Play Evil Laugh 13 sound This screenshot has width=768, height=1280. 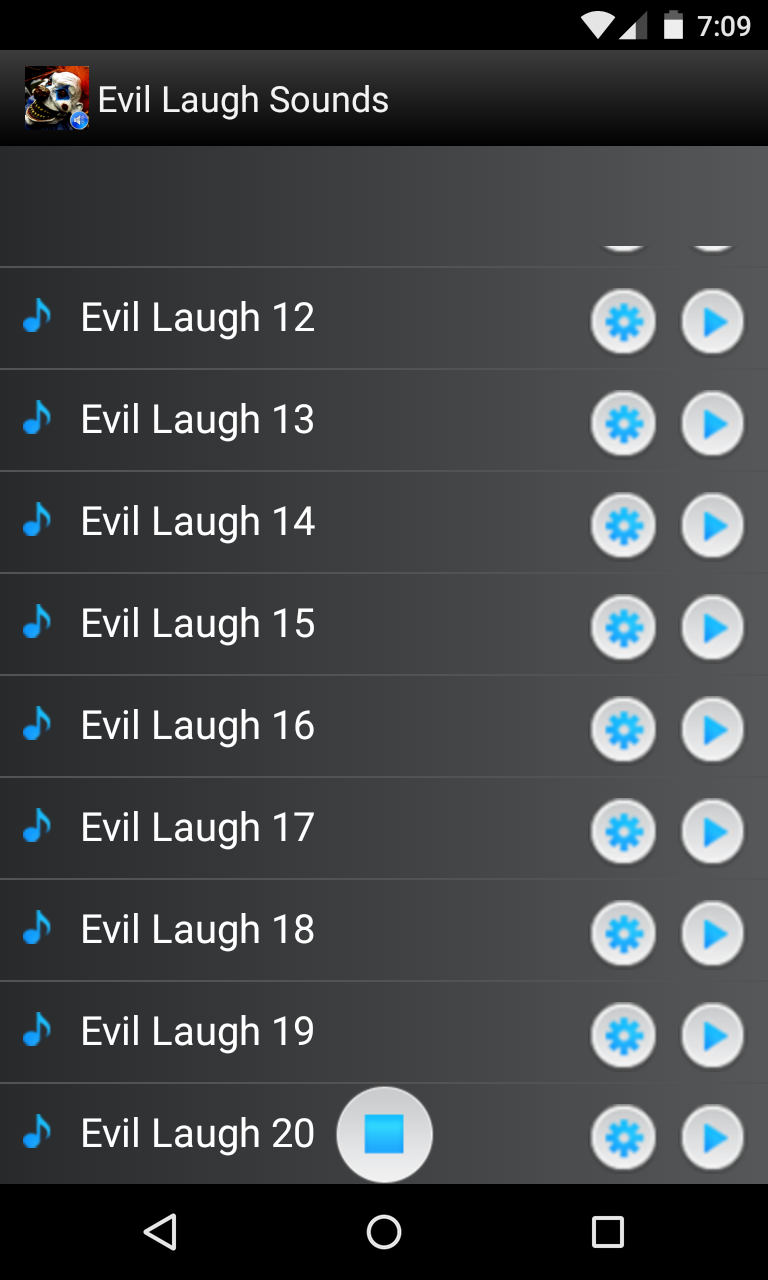[x=712, y=424]
